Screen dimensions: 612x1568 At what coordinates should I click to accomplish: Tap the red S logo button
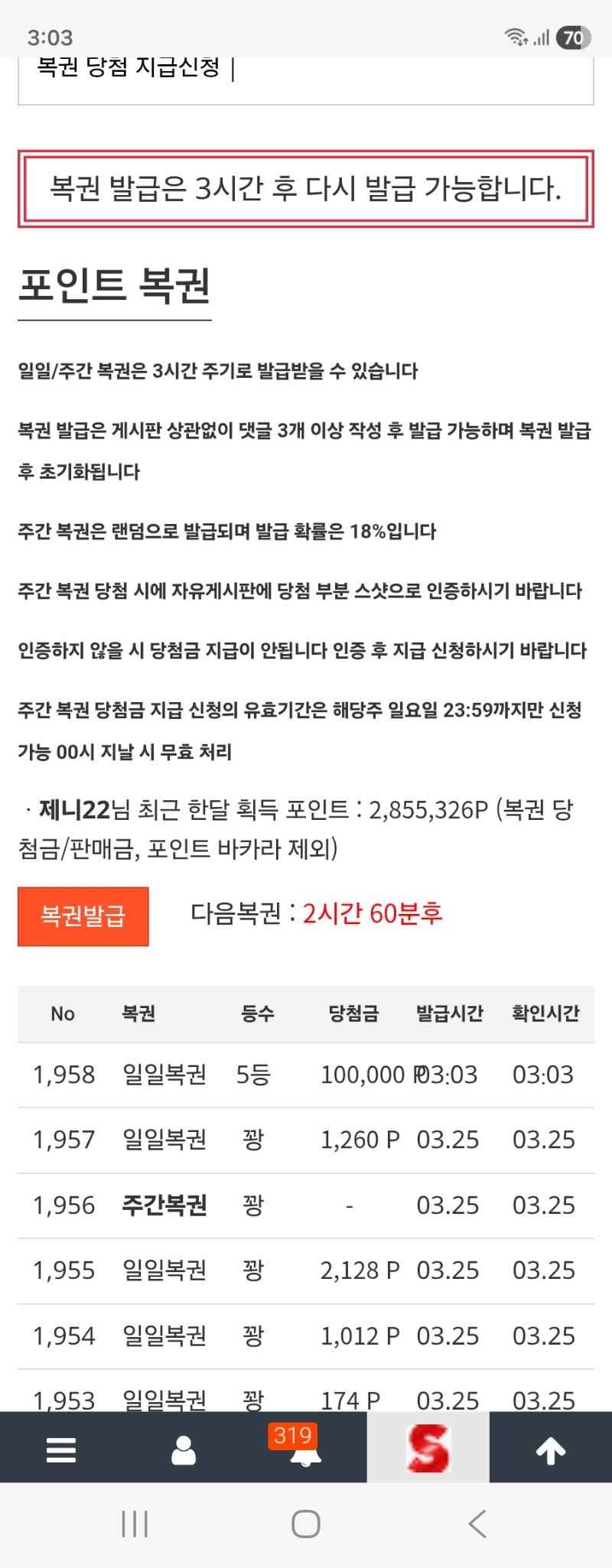pos(428,1448)
